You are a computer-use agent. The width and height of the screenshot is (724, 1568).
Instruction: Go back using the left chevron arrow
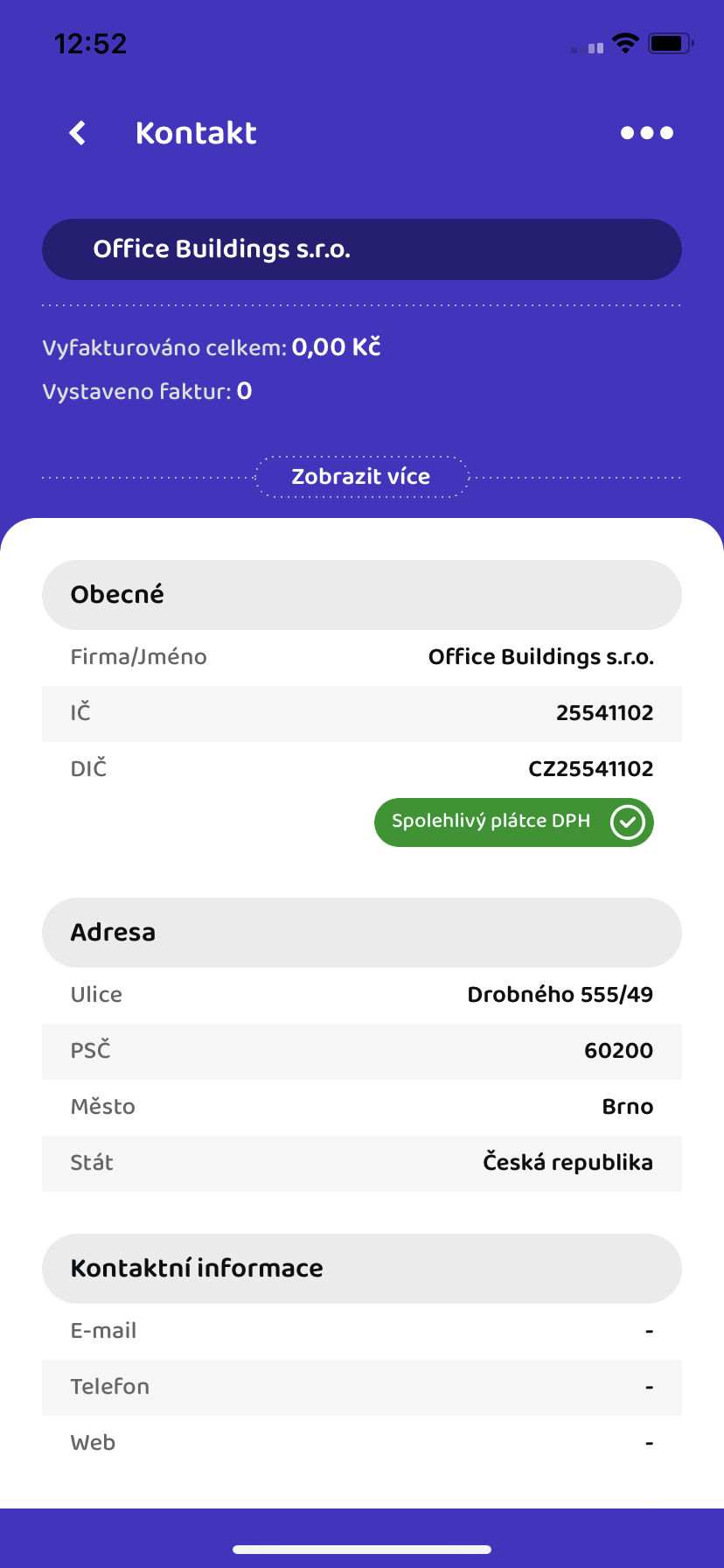[77, 132]
